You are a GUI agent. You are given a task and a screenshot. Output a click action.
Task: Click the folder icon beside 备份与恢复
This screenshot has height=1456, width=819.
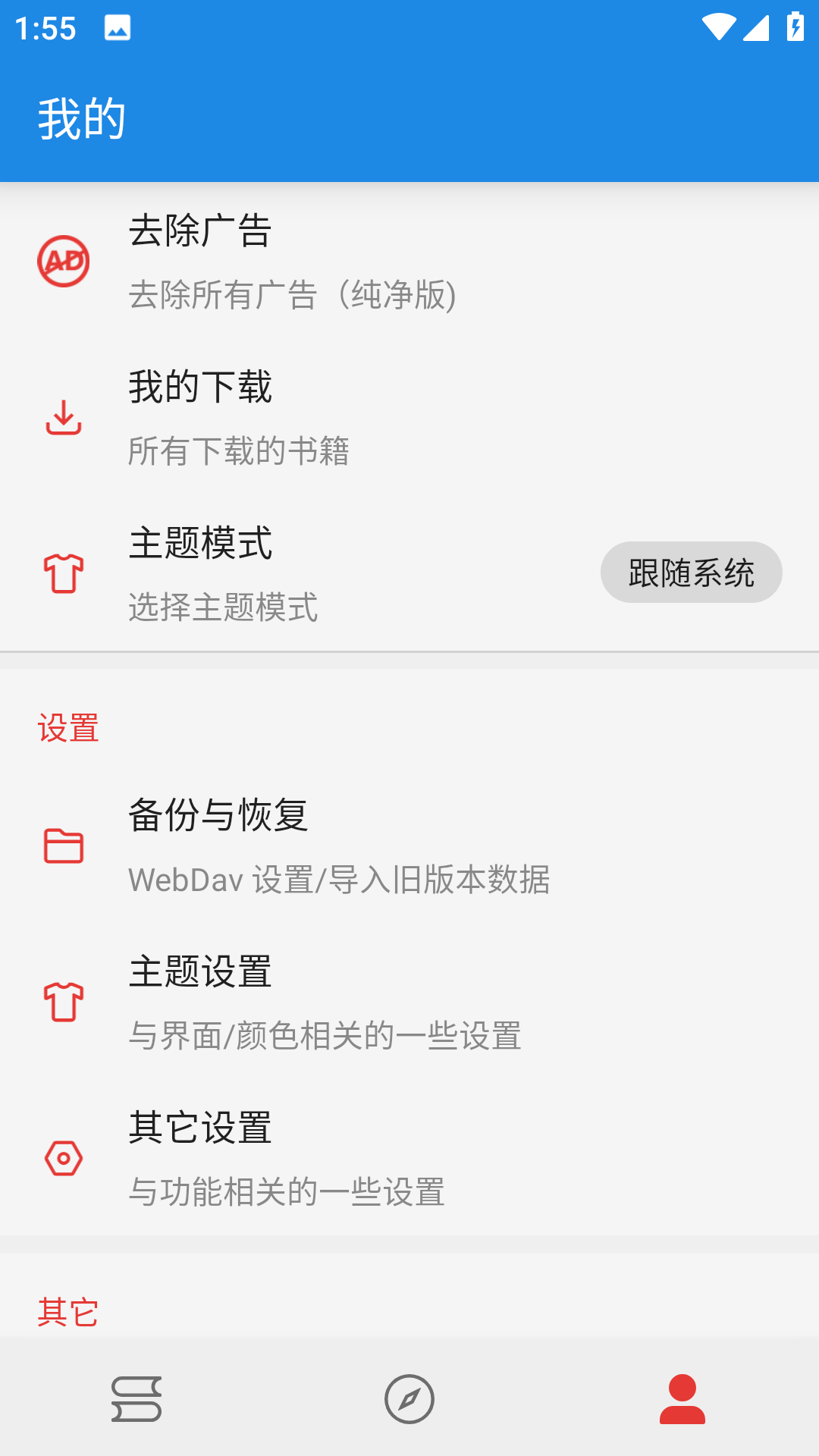click(x=64, y=847)
